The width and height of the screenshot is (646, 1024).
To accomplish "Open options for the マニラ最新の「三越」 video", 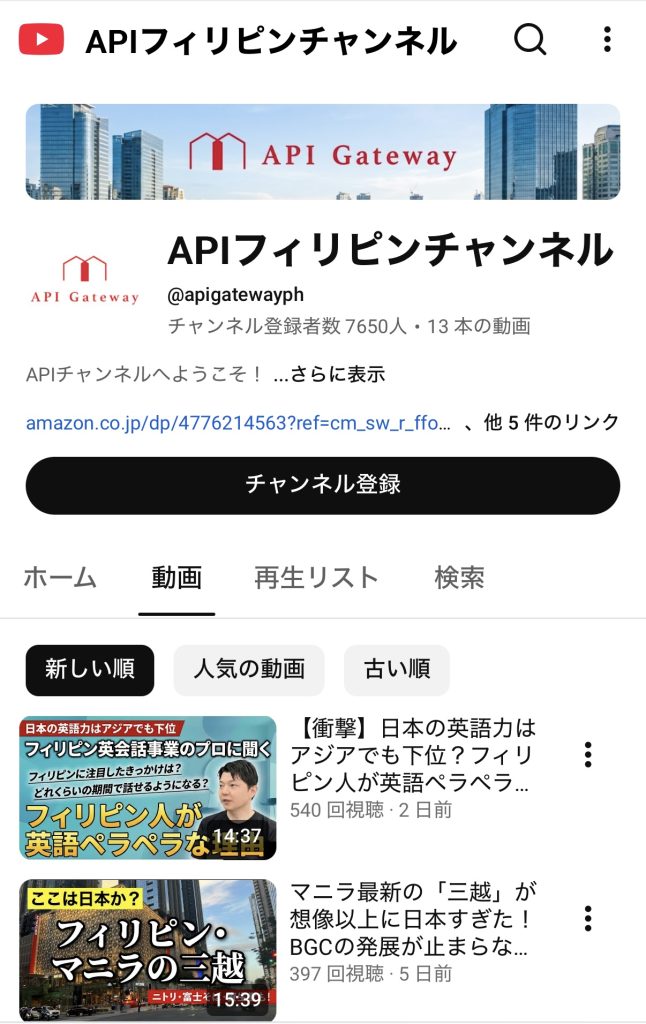I will tap(588, 918).
